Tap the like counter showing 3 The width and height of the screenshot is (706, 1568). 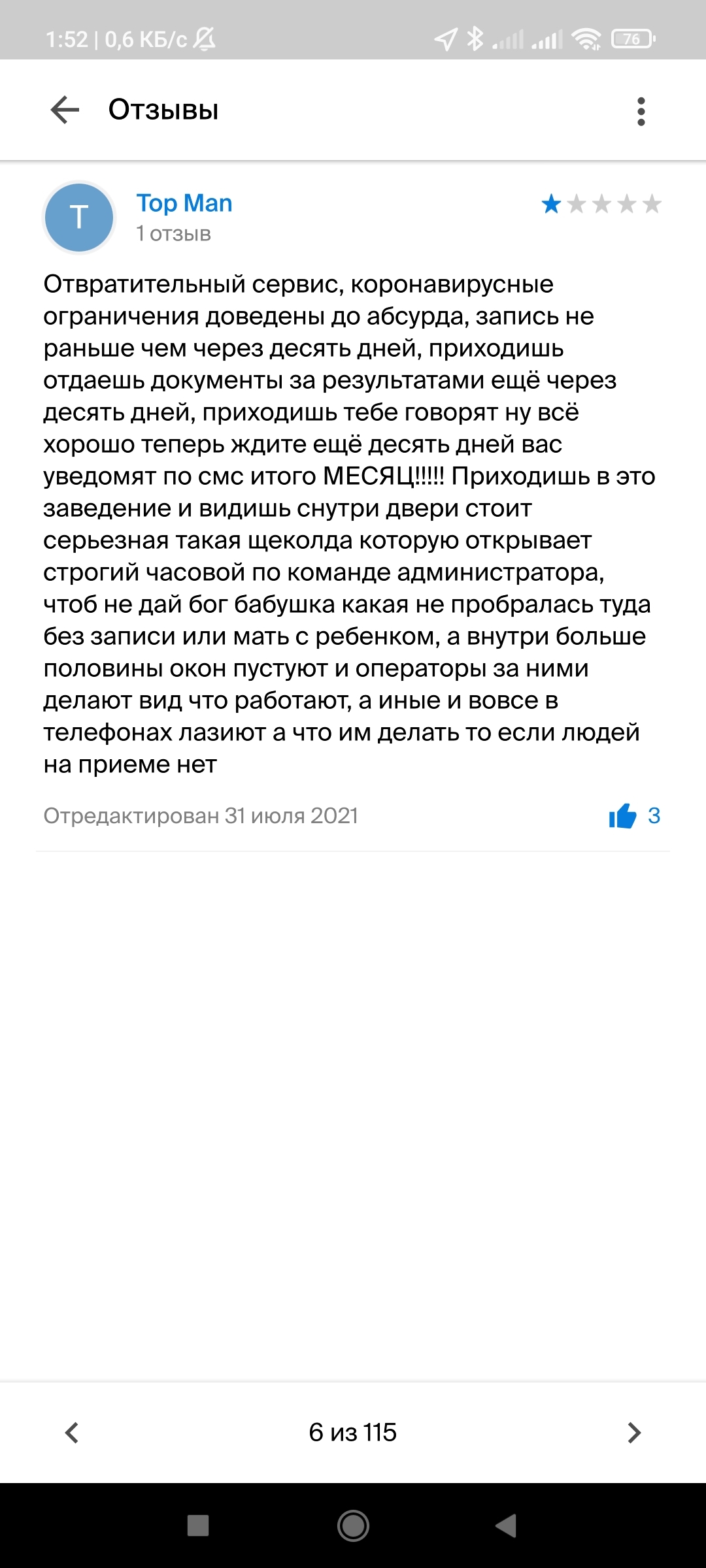point(654,815)
